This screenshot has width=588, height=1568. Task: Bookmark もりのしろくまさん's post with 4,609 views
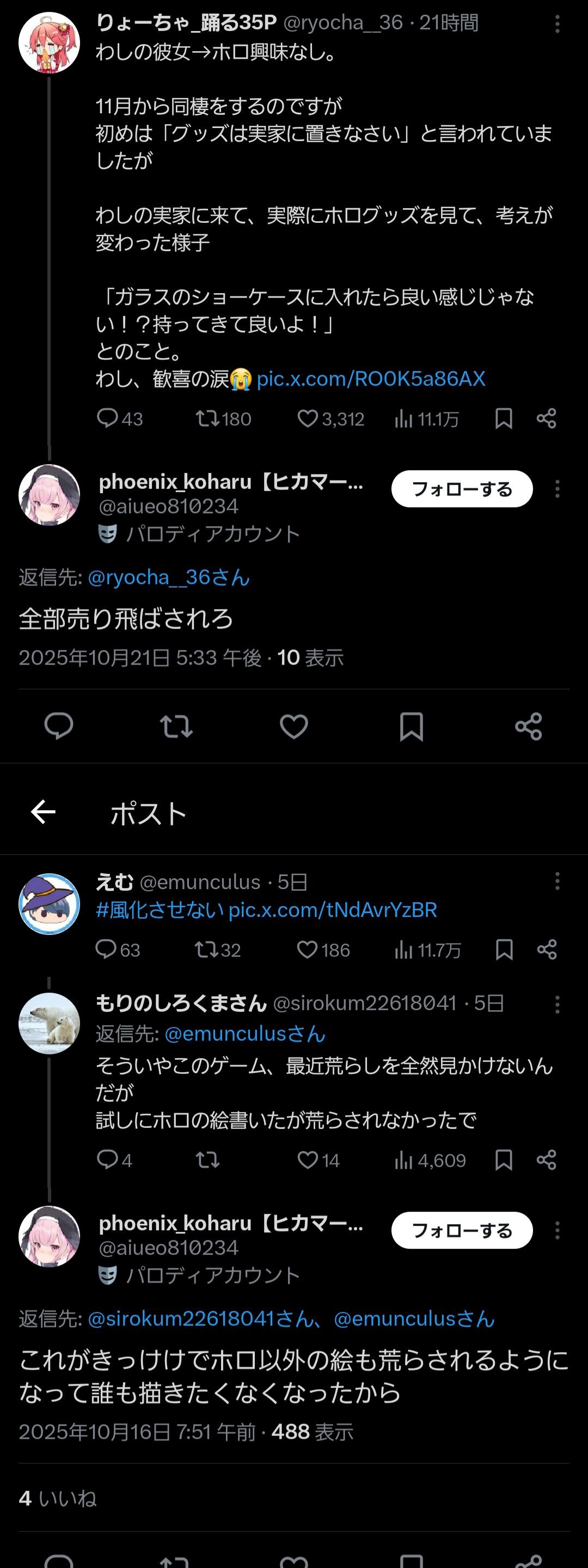[x=504, y=1159]
